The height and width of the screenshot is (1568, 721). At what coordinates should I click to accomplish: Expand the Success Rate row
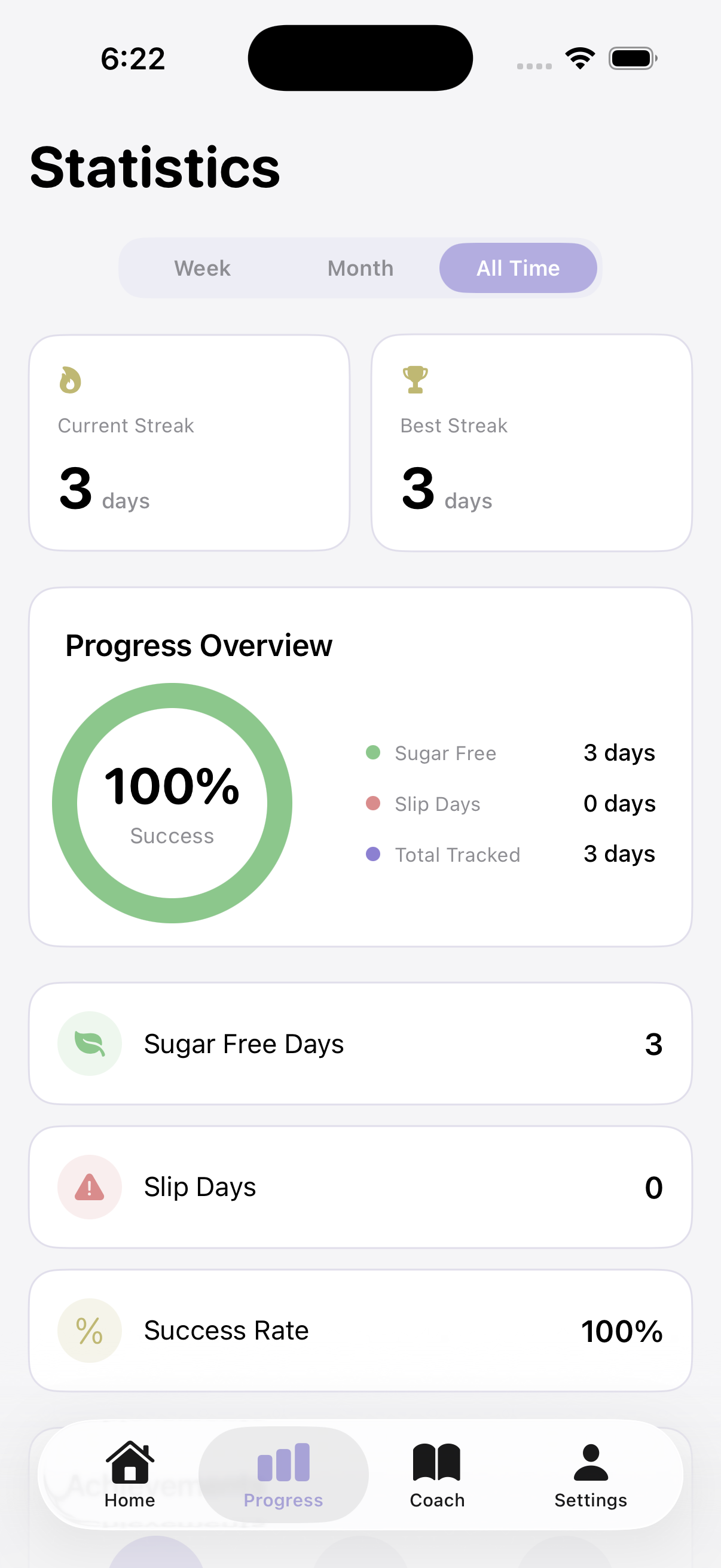(x=360, y=1329)
